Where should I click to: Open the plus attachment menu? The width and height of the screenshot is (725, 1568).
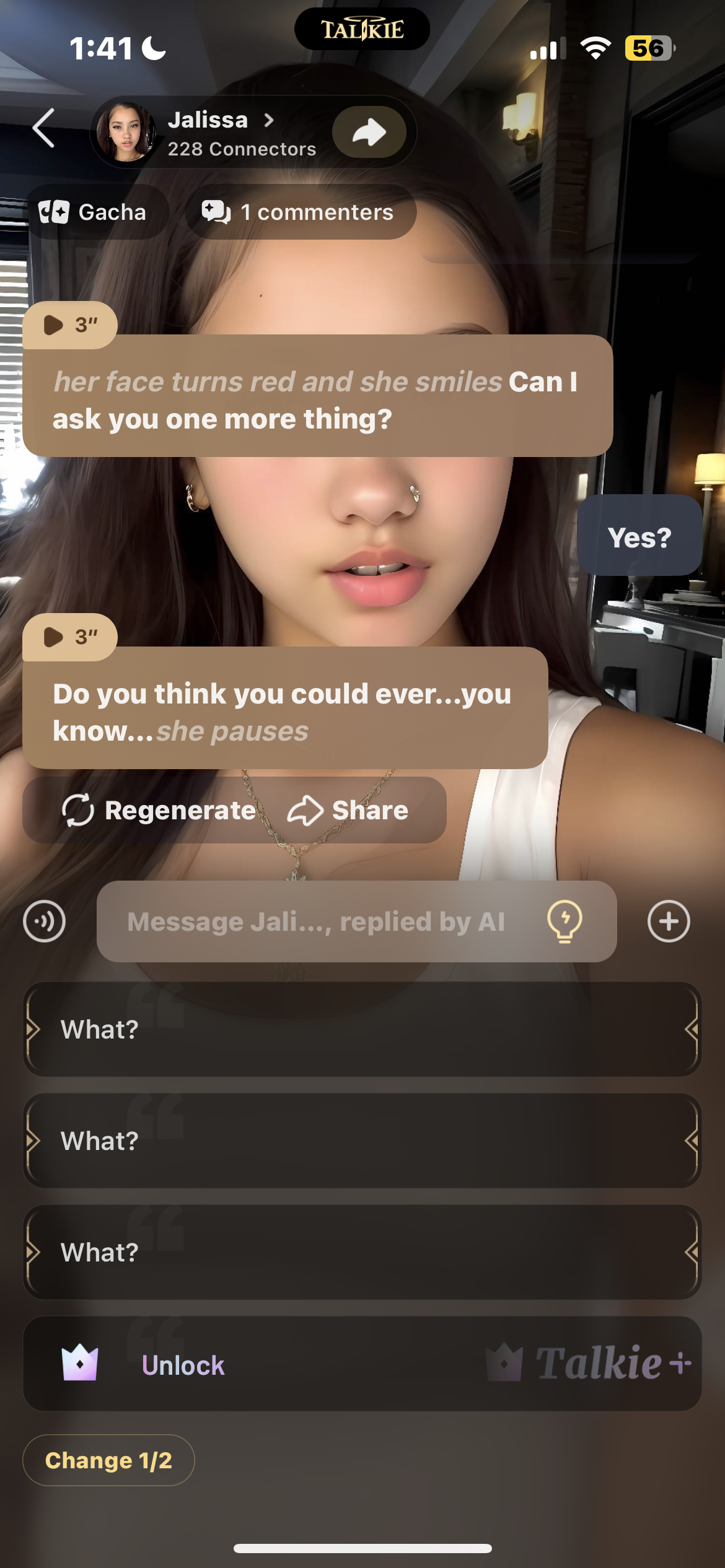pos(669,921)
